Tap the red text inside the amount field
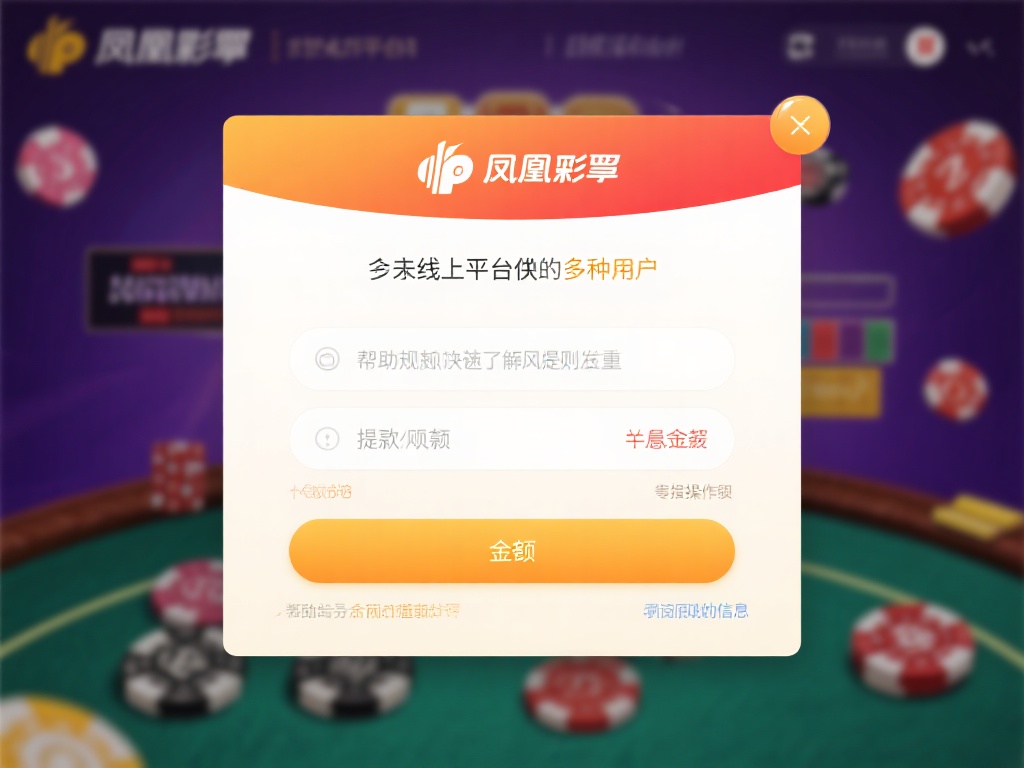The image size is (1024, 768). [666, 439]
